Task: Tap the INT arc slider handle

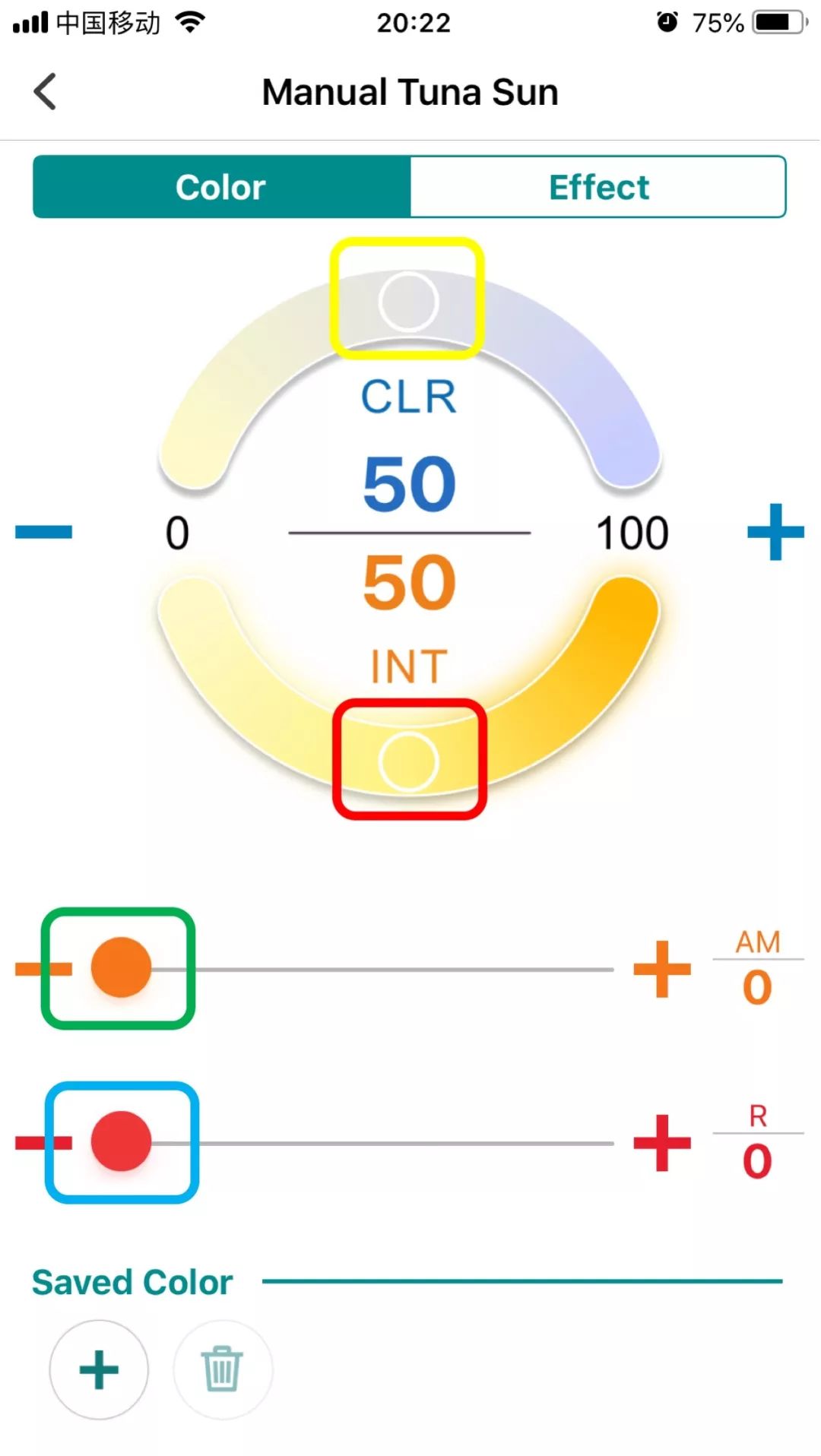Action: pyautogui.click(x=408, y=761)
